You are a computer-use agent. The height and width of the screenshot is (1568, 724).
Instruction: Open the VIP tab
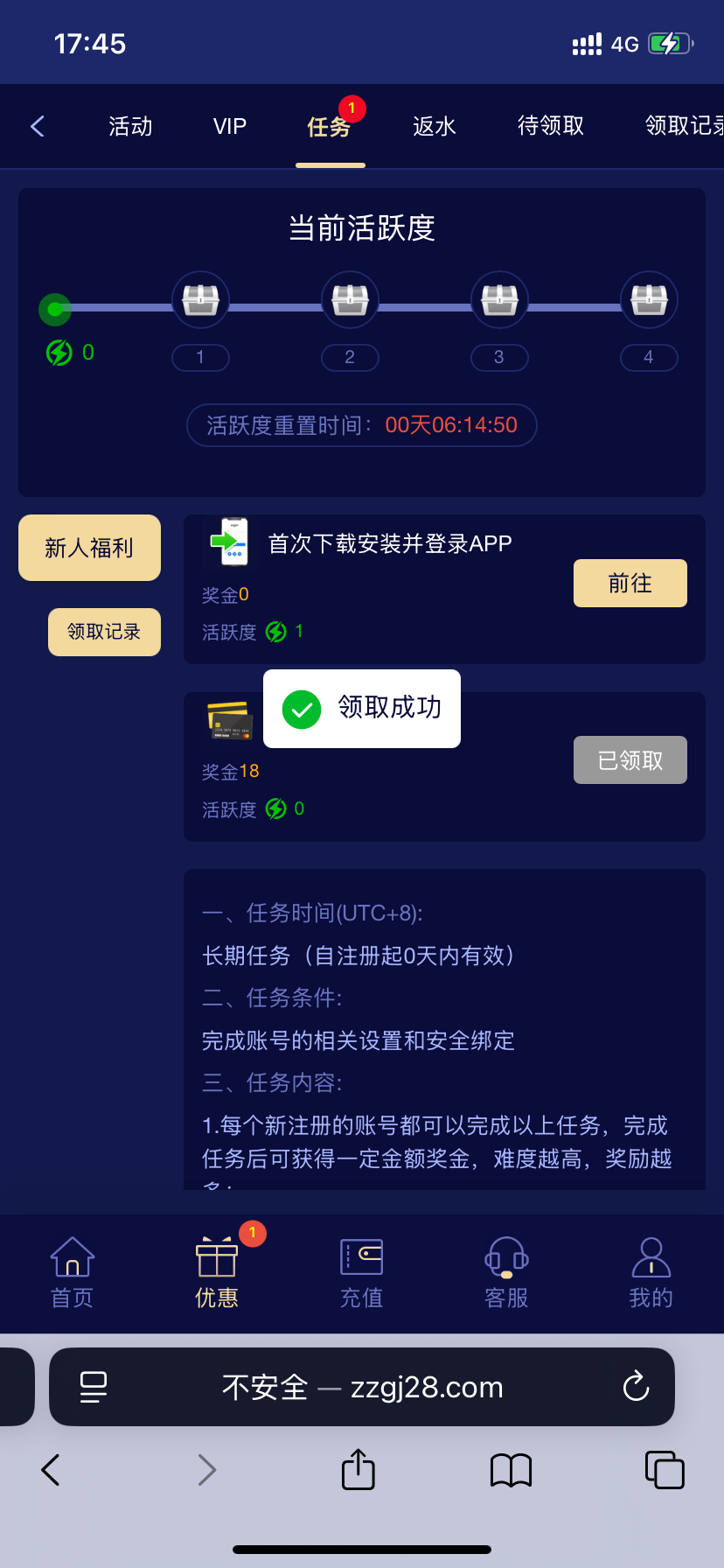click(230, 126)
